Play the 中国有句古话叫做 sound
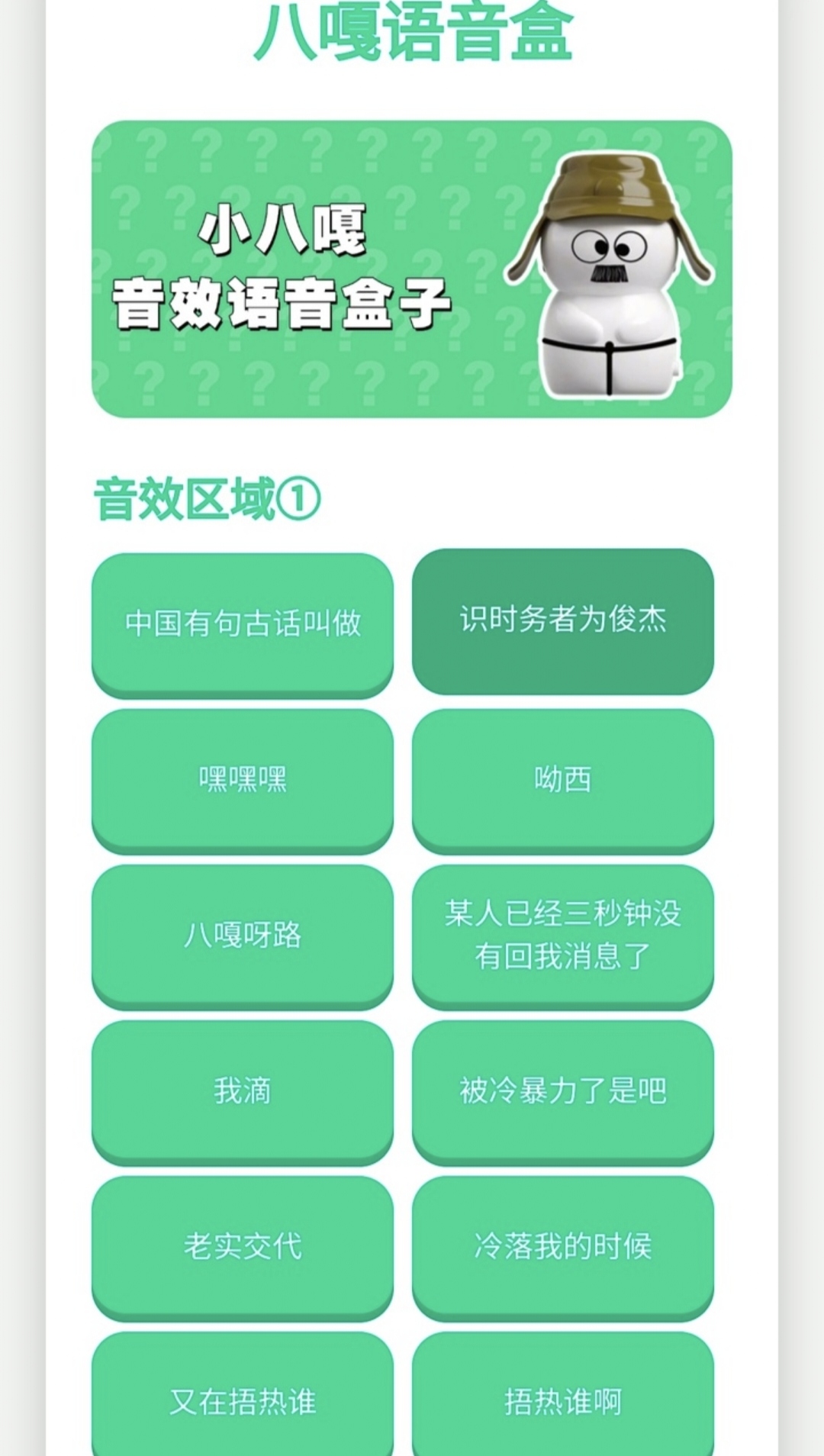Image resolution: width=824 pixels, height=1456 pixels. pos(243,623)
